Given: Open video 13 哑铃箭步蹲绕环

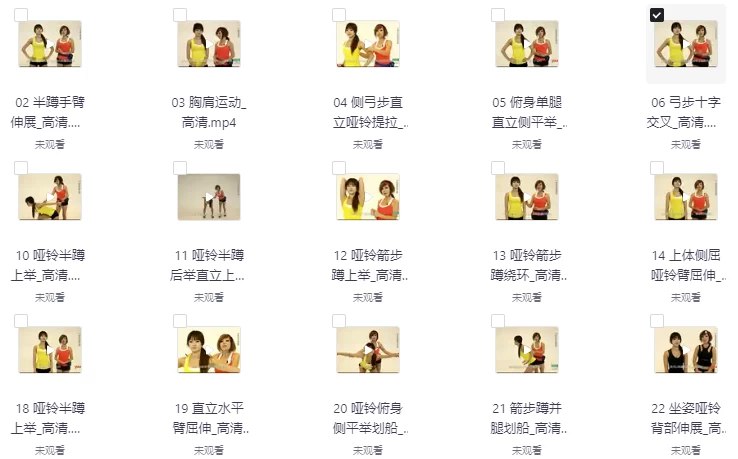Looking at the screenshot, I should pos(527,197).
